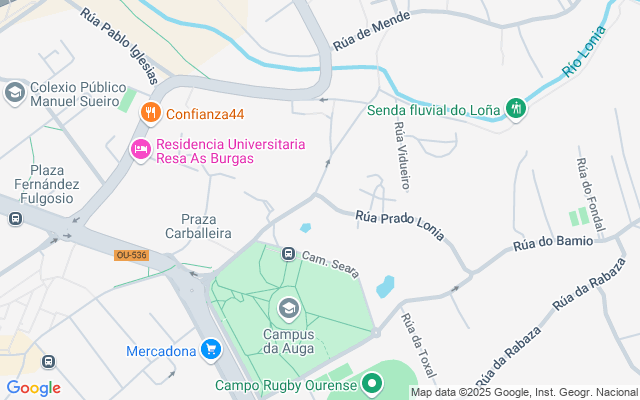The image size is (640, 400).
Task: Select the bus stop on Cam. Seara
Action: pos(288,253)
